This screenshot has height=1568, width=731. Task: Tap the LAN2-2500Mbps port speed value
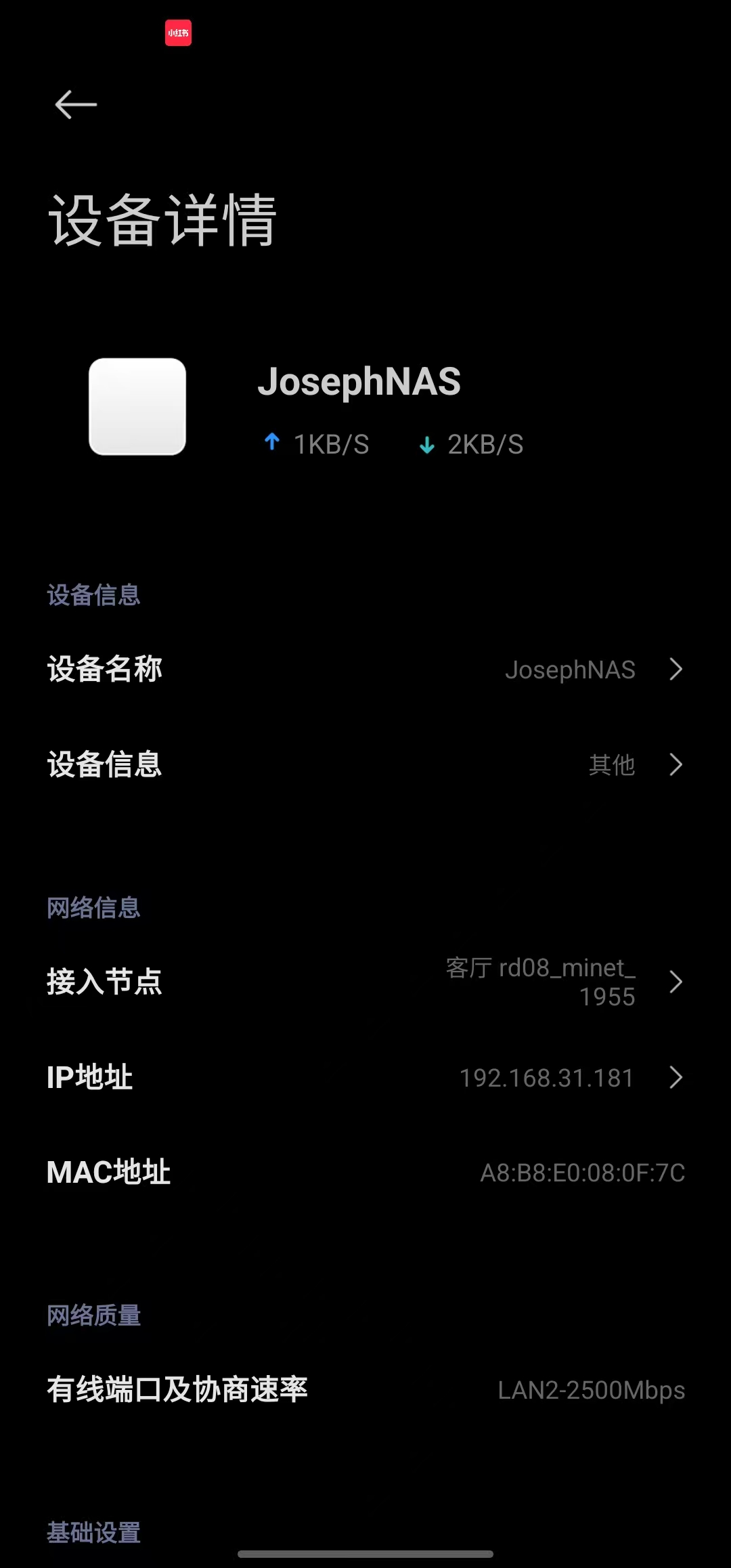click(592, 1390)
